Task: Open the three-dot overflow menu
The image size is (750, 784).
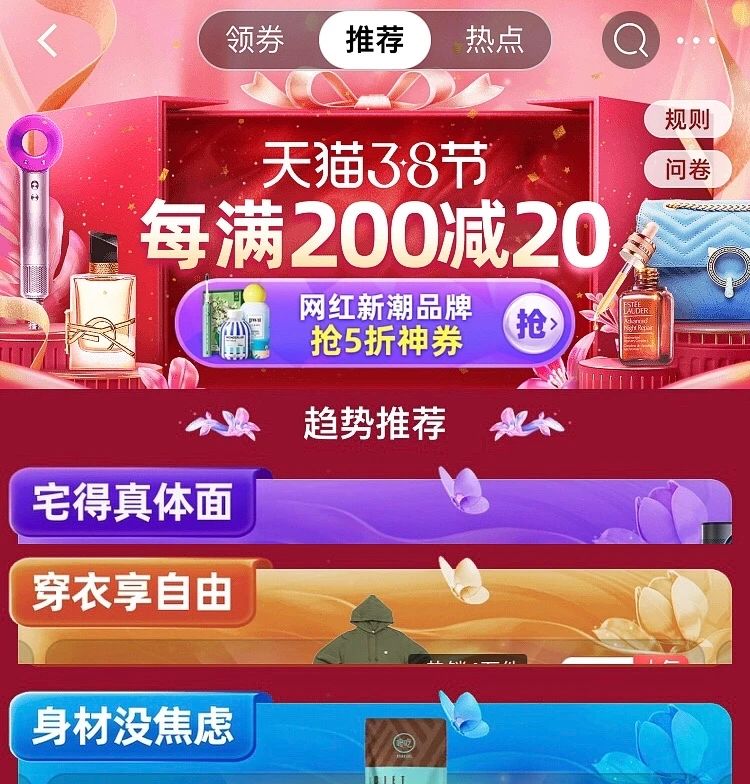Action: 697,41
